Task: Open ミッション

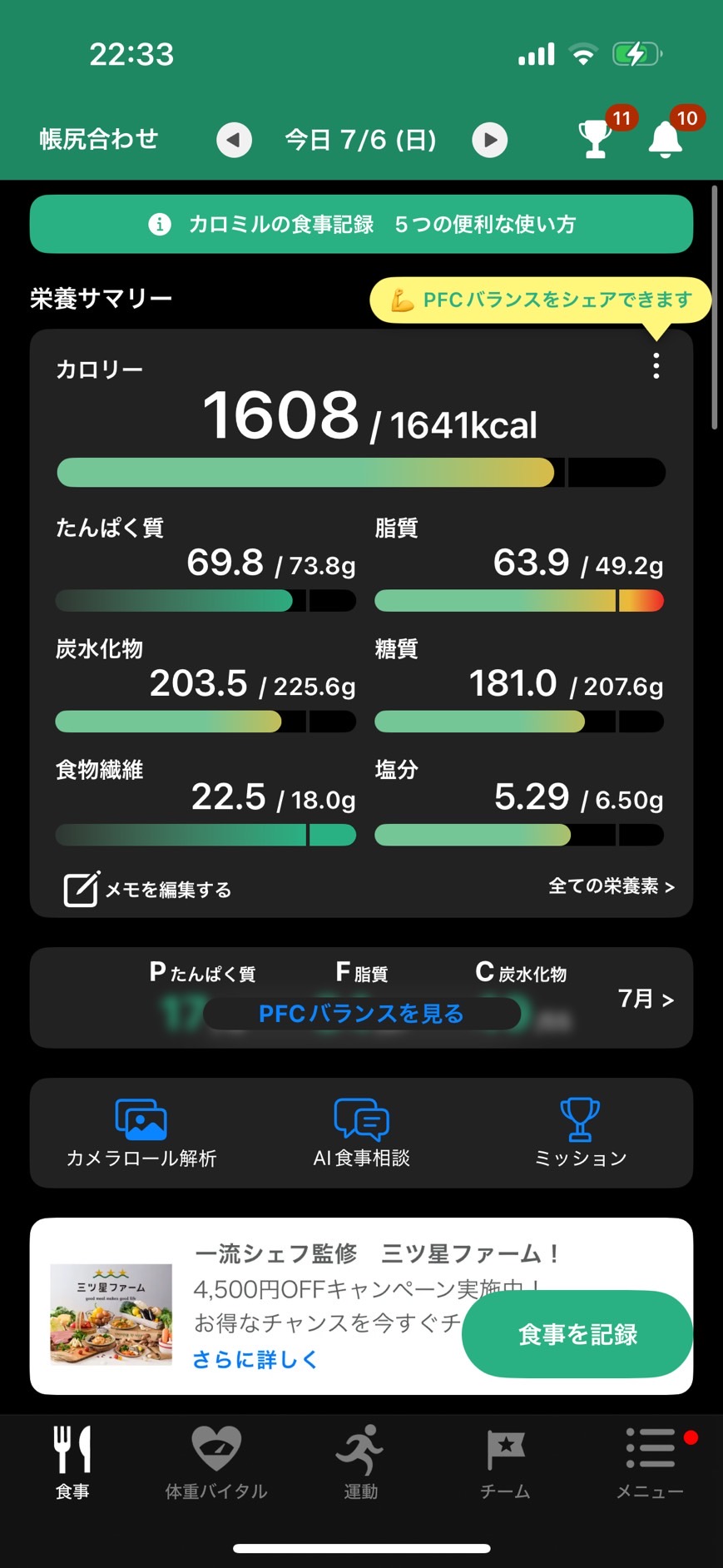Action: [581, 1133]
